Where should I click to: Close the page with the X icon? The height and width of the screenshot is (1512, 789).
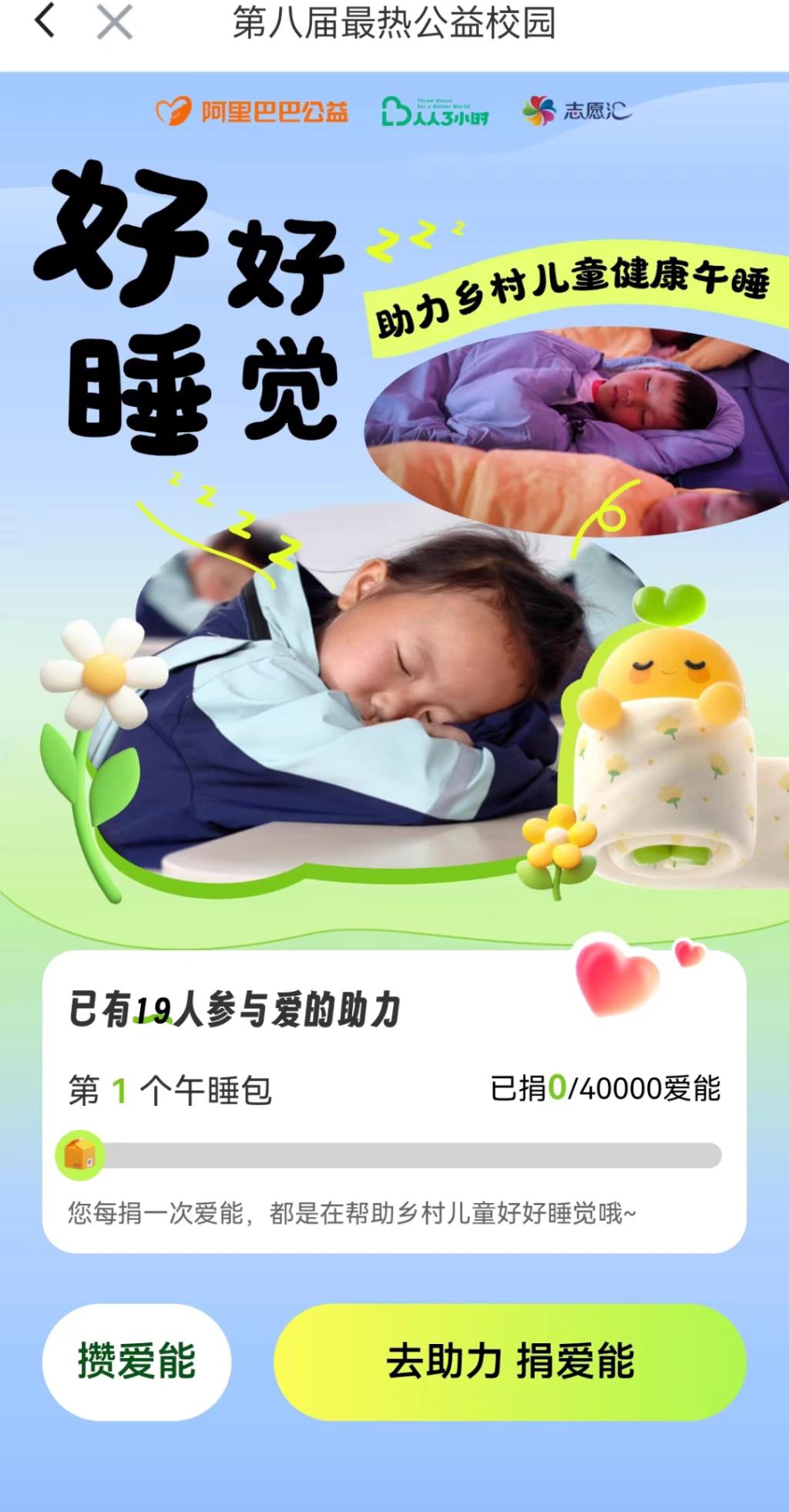(x=114, y=22)
